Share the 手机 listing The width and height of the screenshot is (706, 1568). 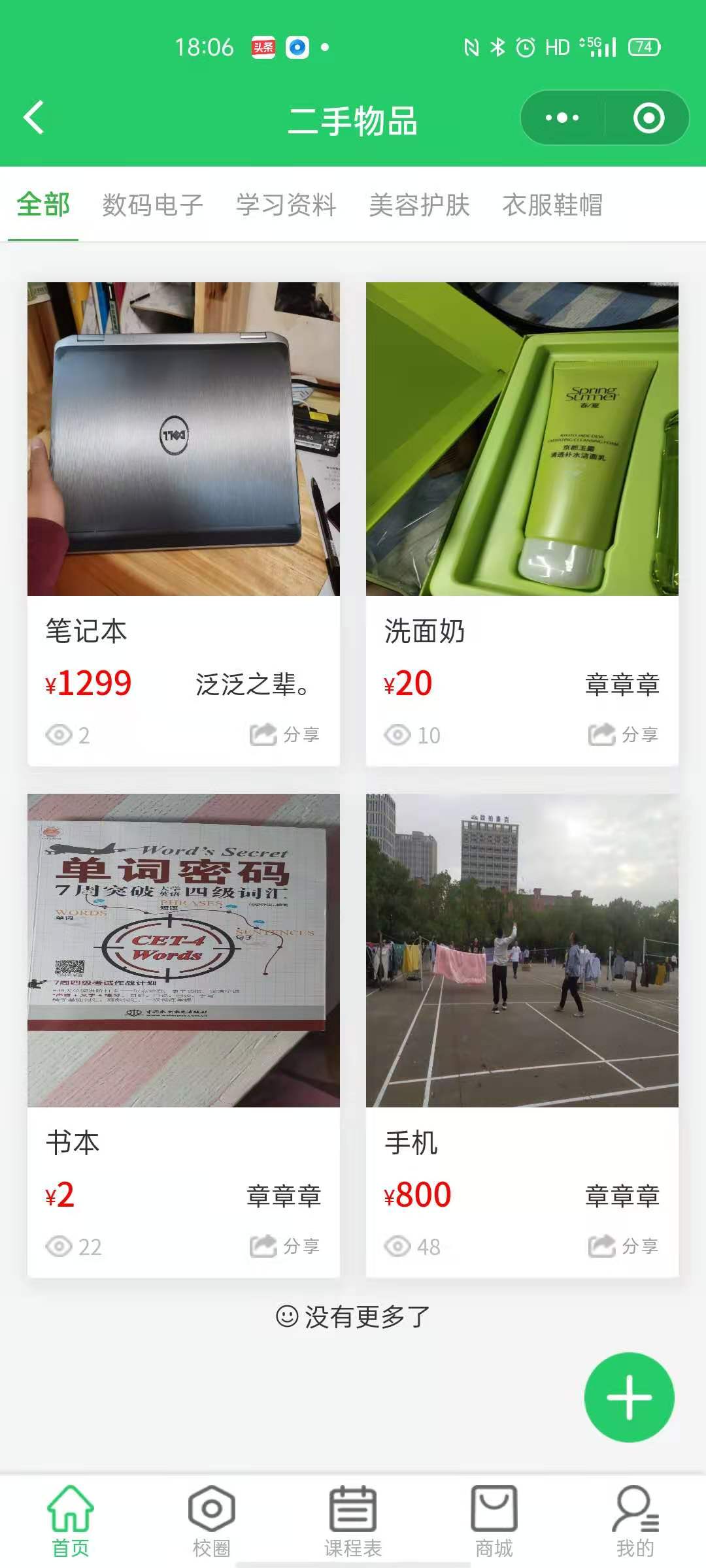[624, 1247]
